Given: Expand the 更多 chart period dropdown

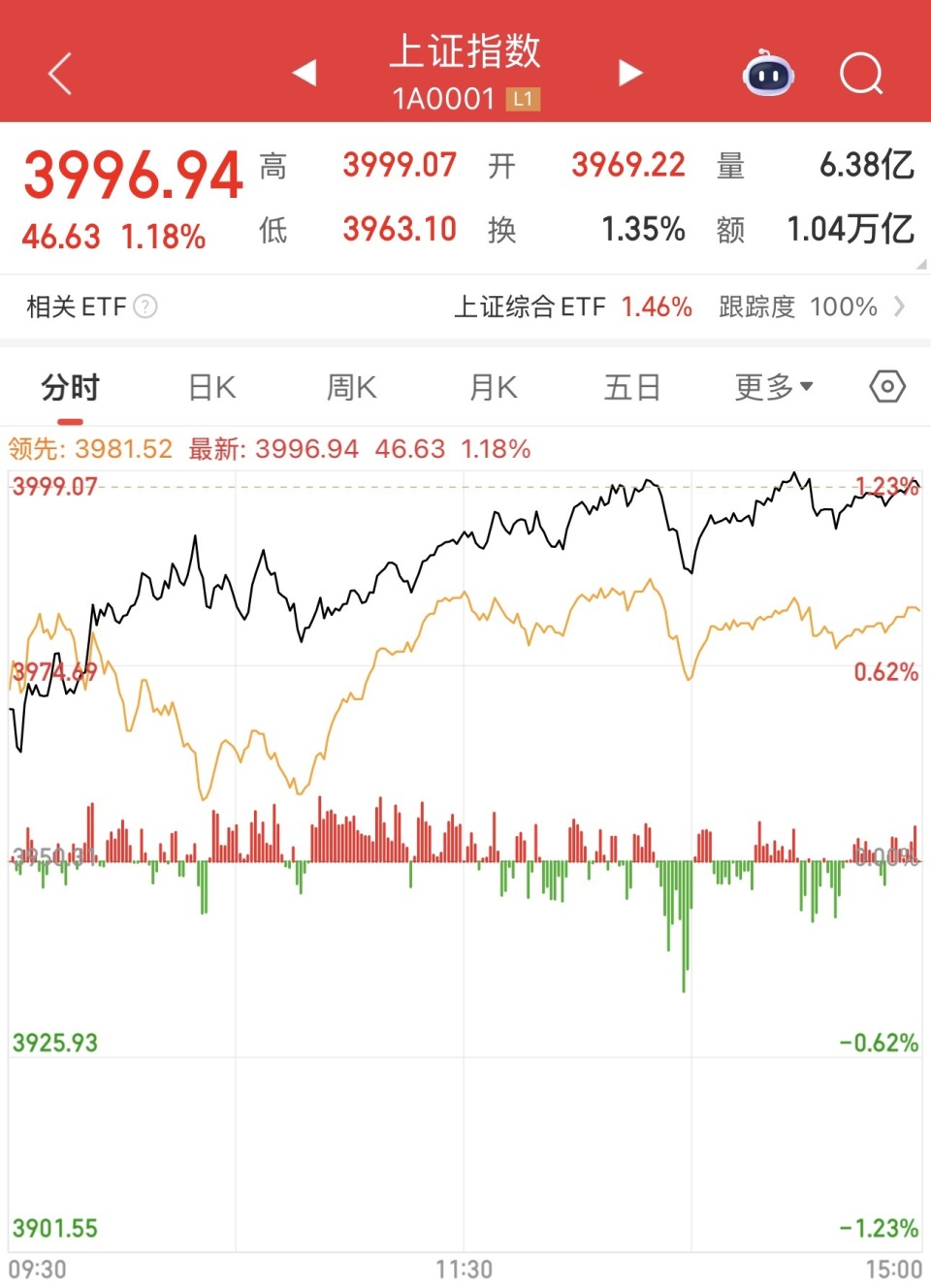Looking at the screenshot, I should pos(773,388).
